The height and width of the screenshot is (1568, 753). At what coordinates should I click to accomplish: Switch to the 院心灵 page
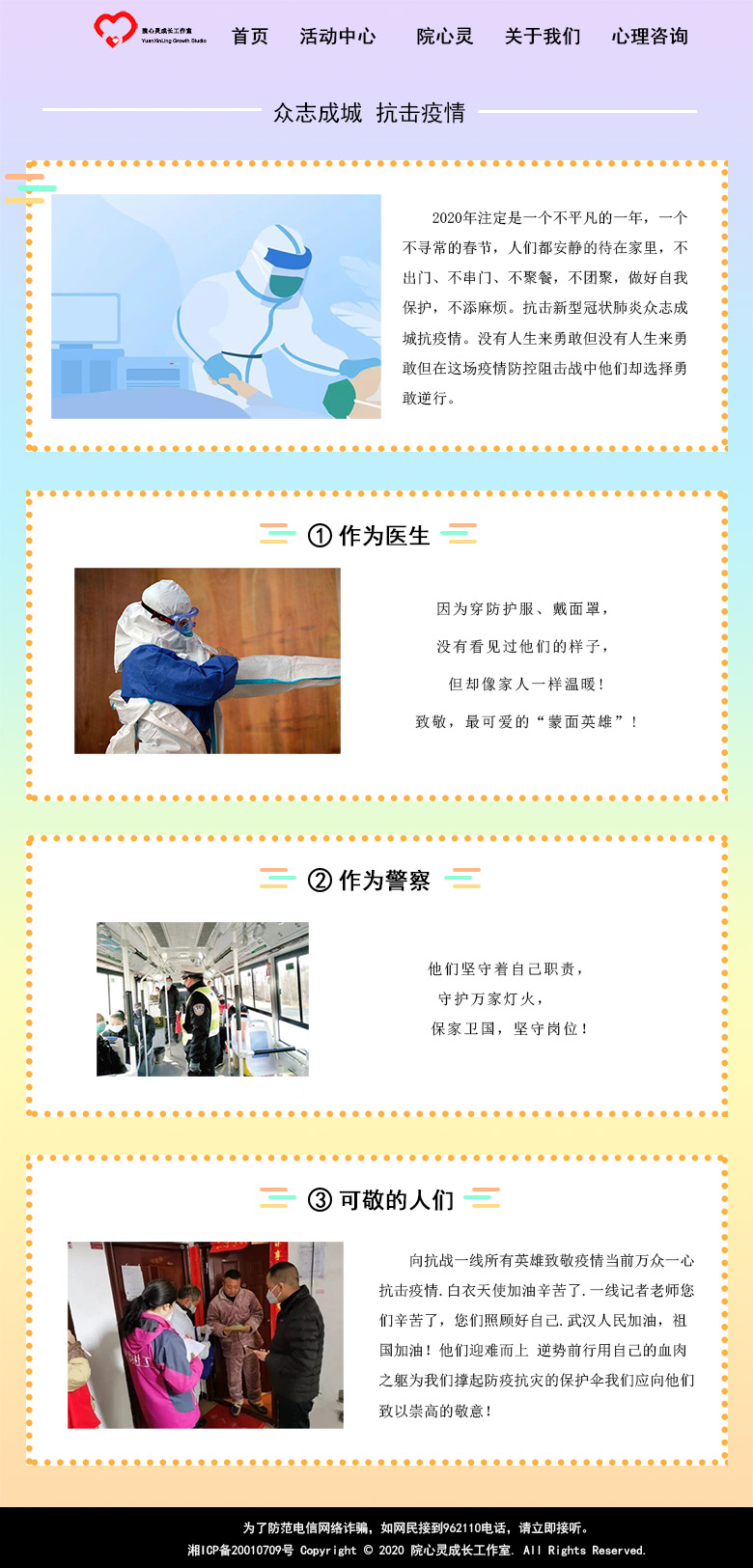[444, 37]
